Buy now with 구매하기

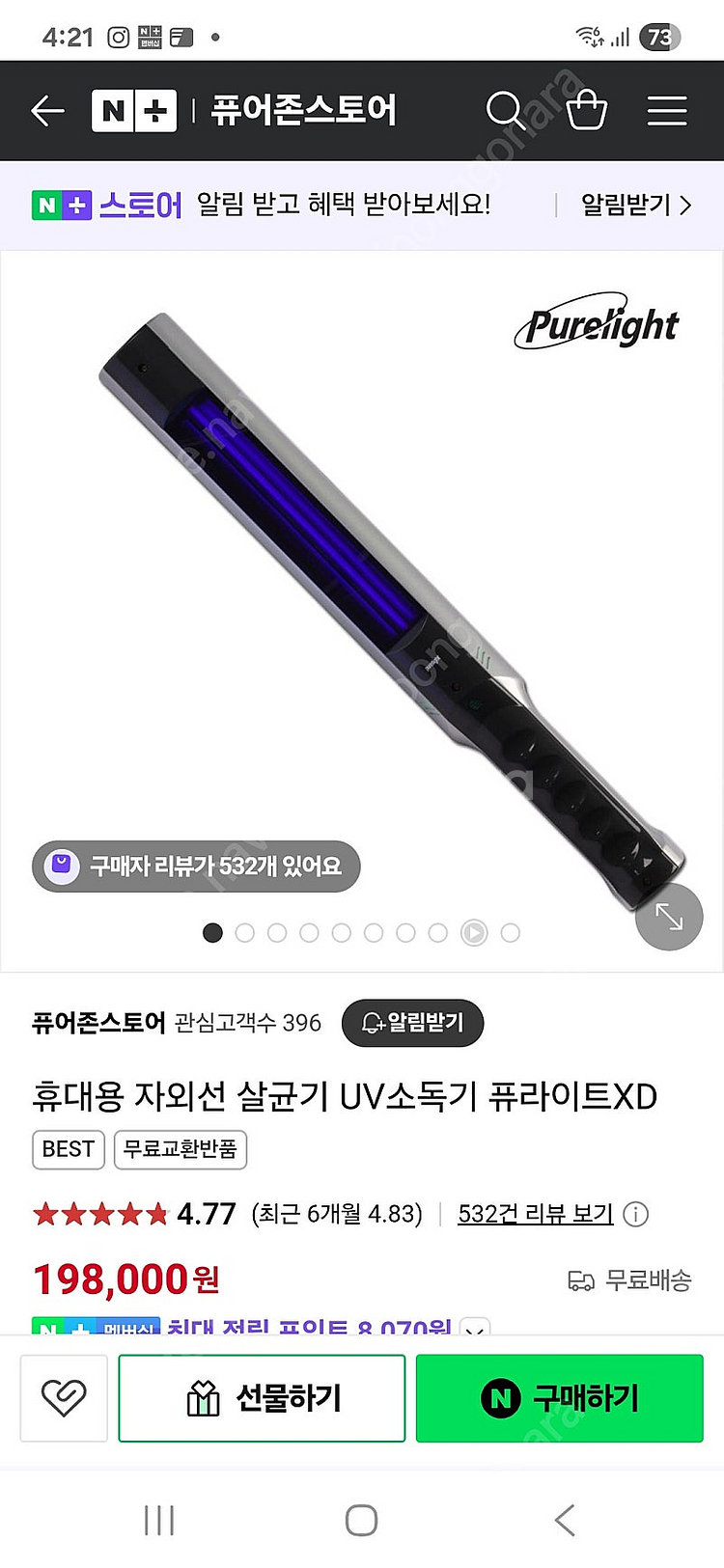559,1397
